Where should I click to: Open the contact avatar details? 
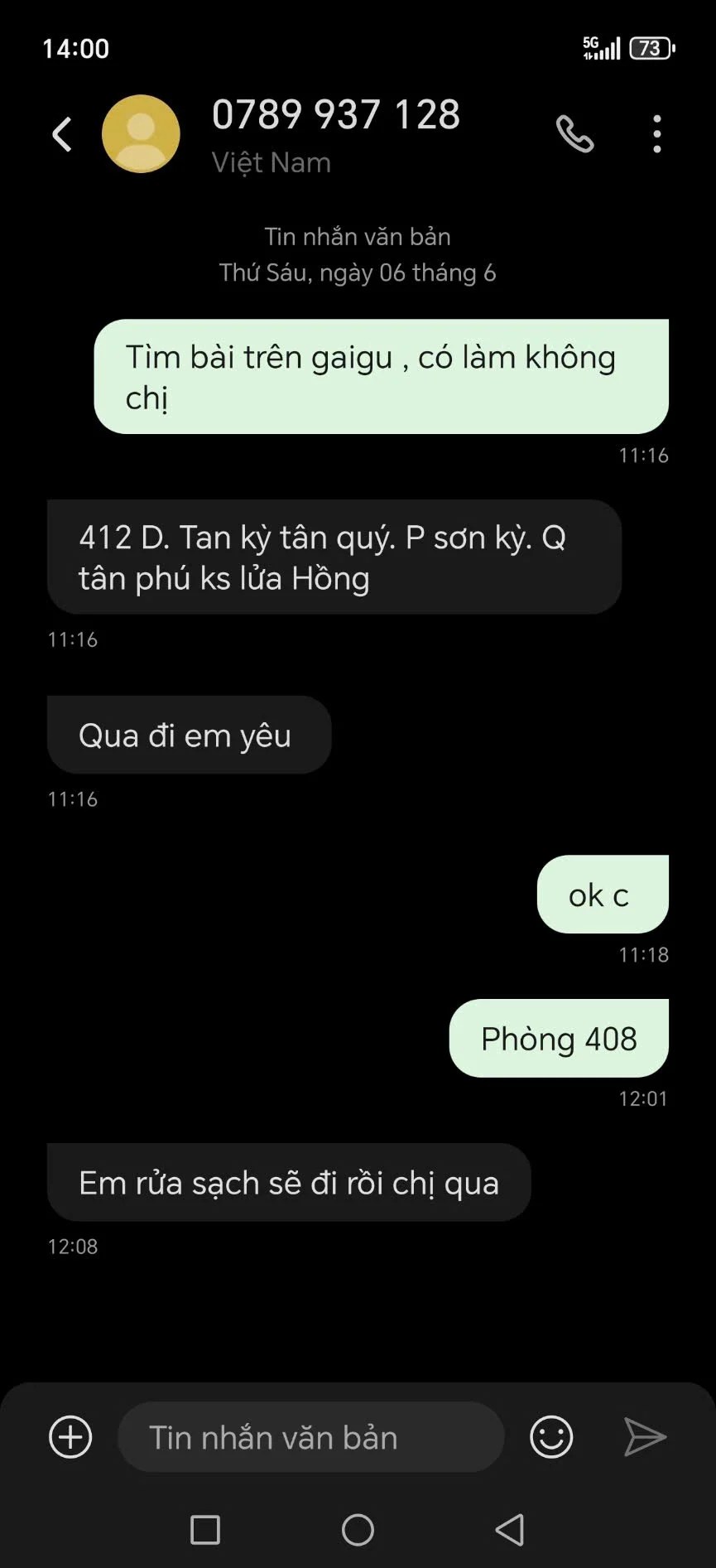[x=141, y=134]
